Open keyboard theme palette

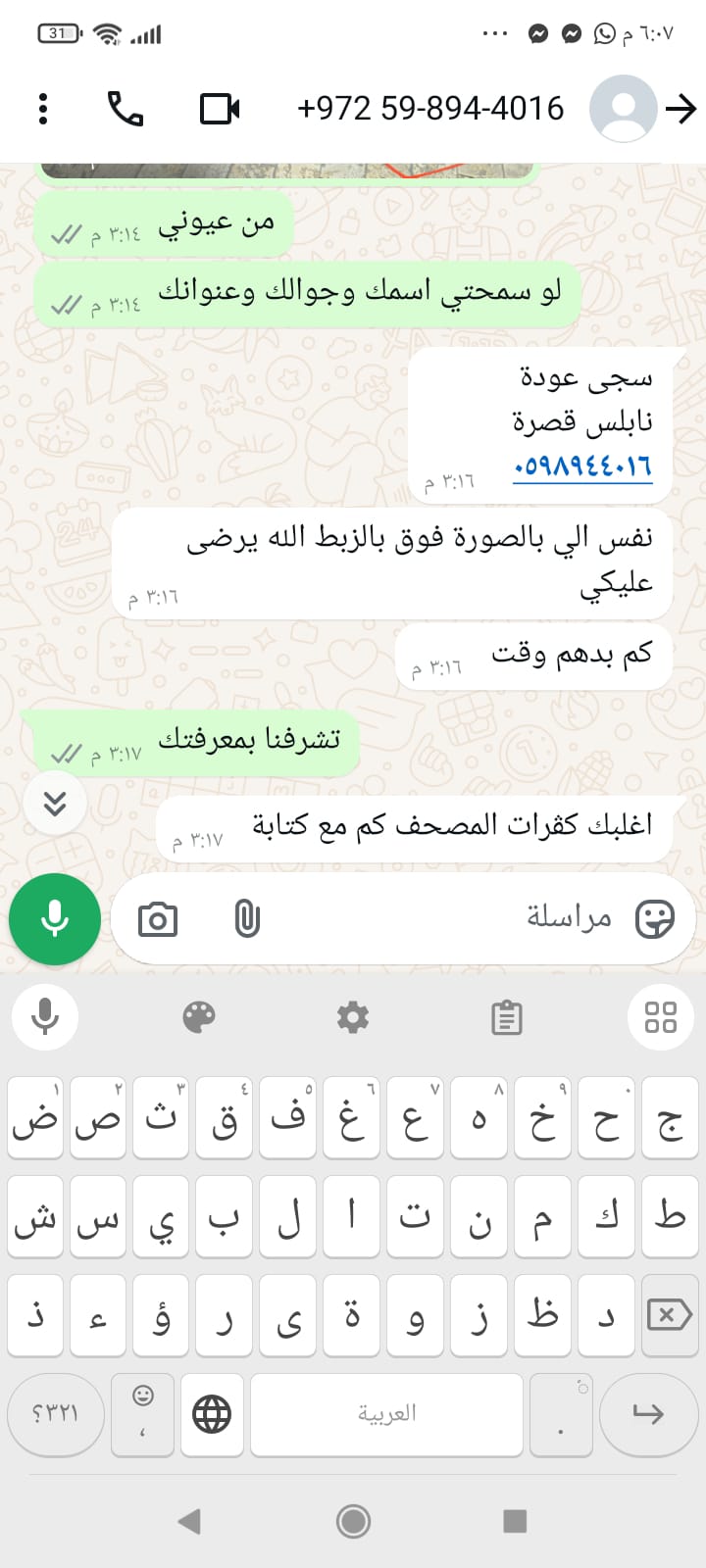click(x=199, y=1017)
